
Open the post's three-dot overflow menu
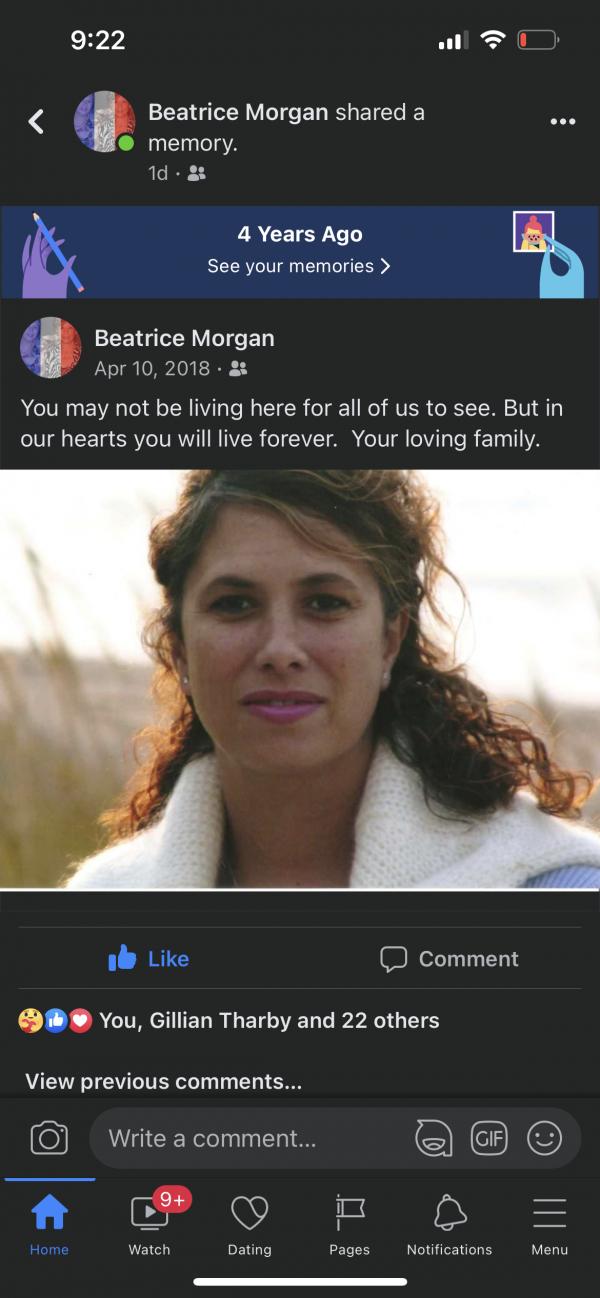562,122
